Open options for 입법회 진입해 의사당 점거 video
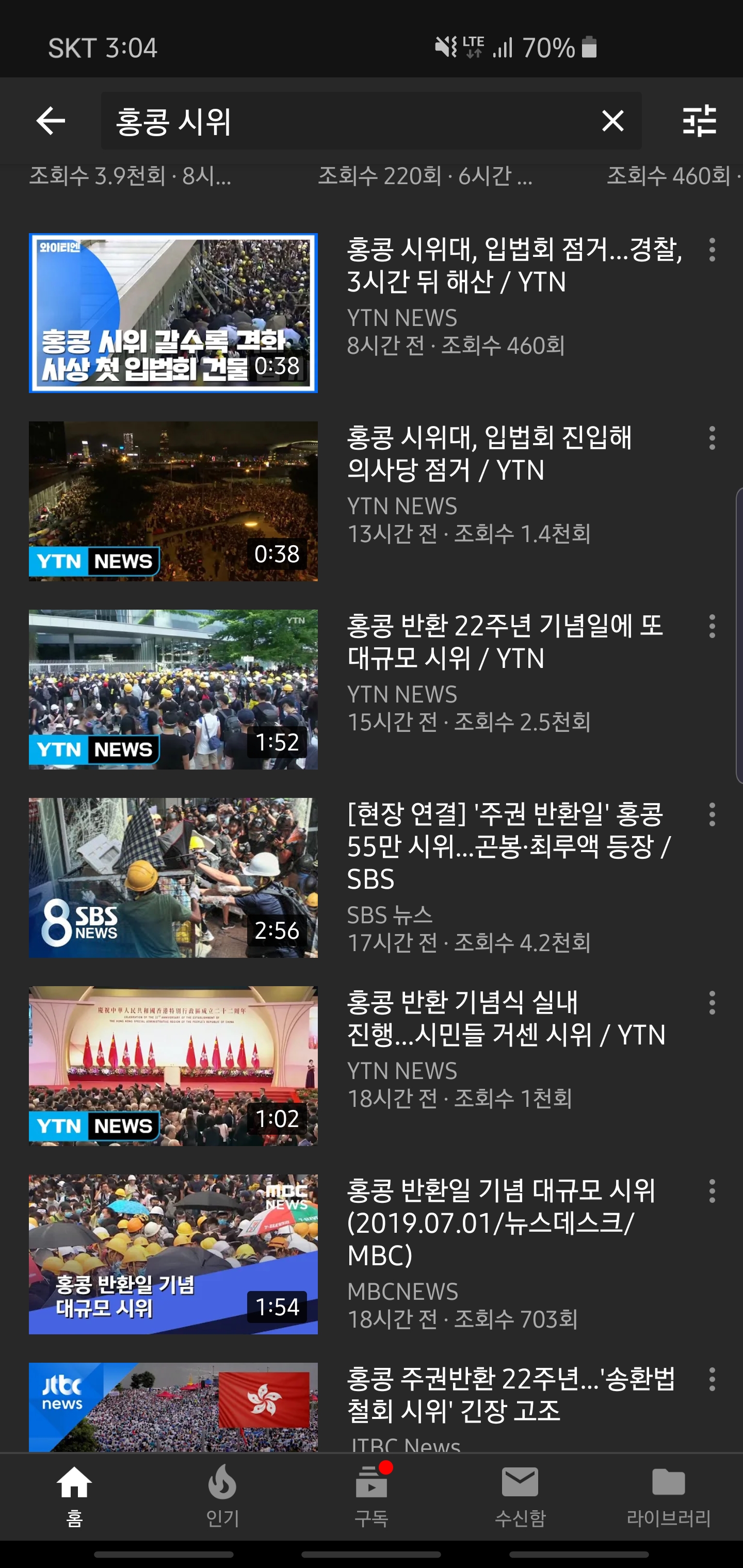743x1568 pixels. pyautogui.click(x=712, y=438)
